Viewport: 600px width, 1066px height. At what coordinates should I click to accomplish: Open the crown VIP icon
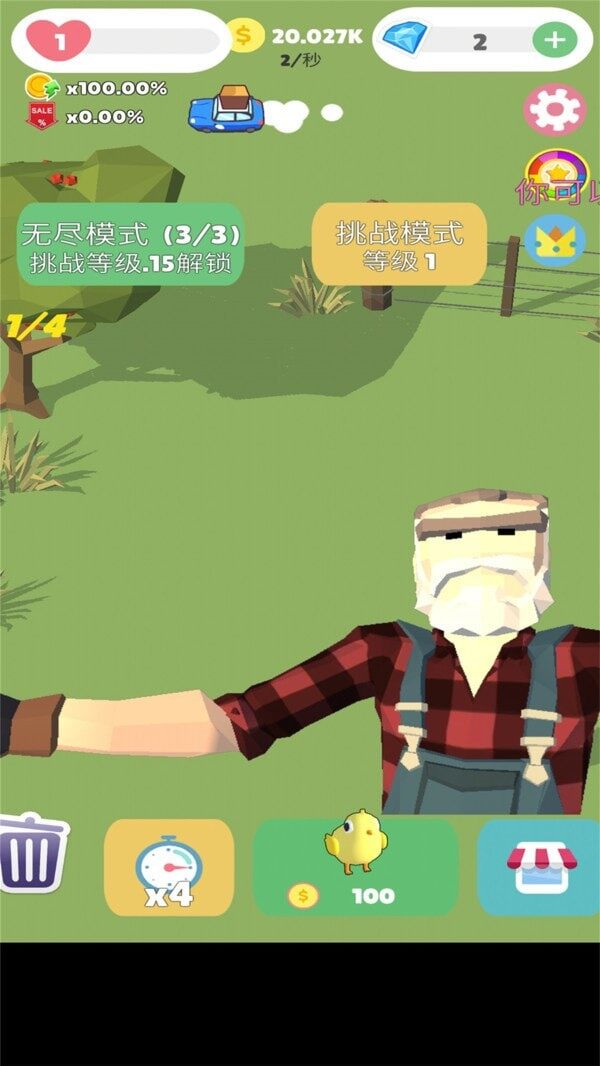(555, 241)
